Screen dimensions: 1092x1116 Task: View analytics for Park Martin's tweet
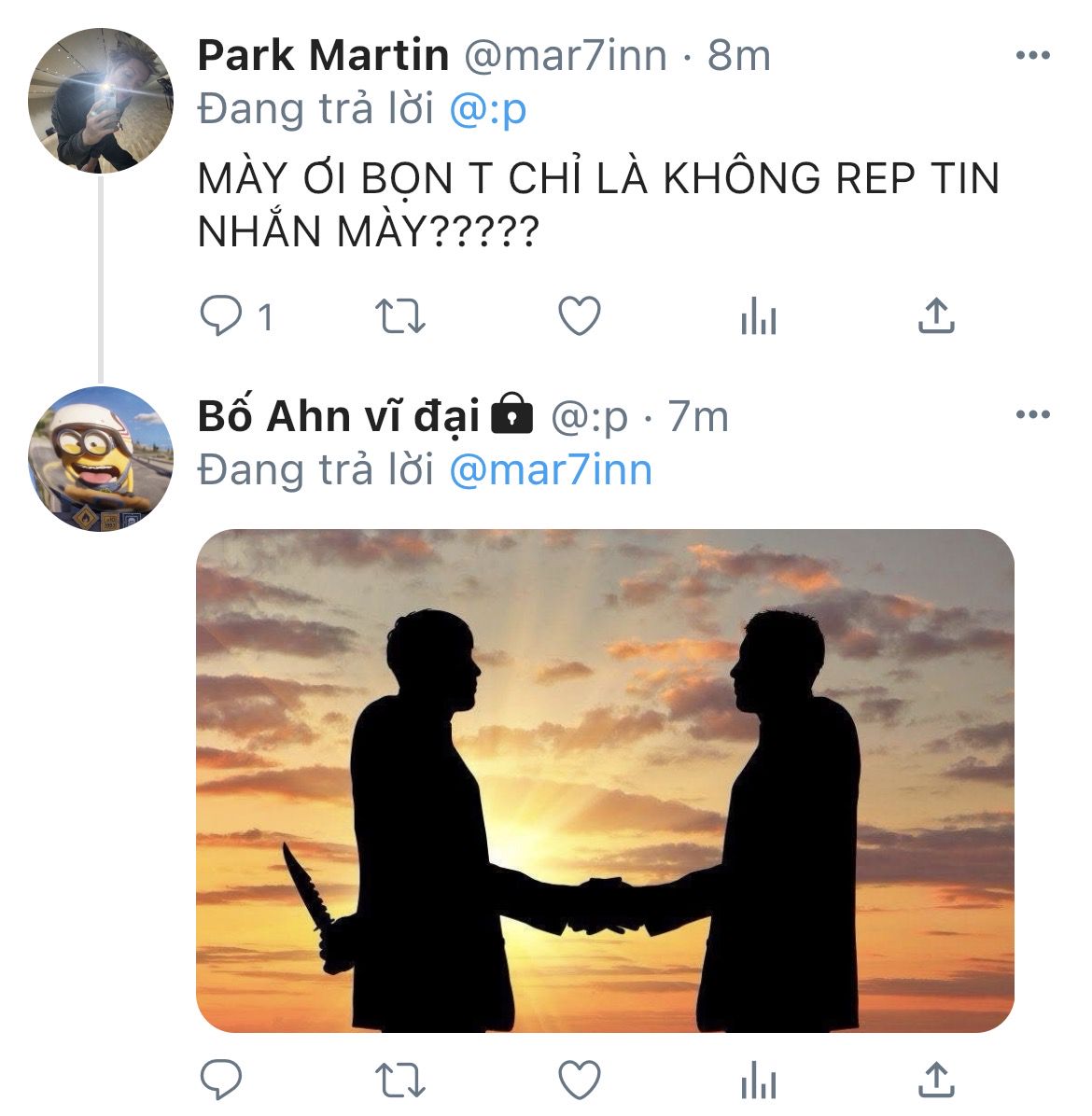point(758,316)
